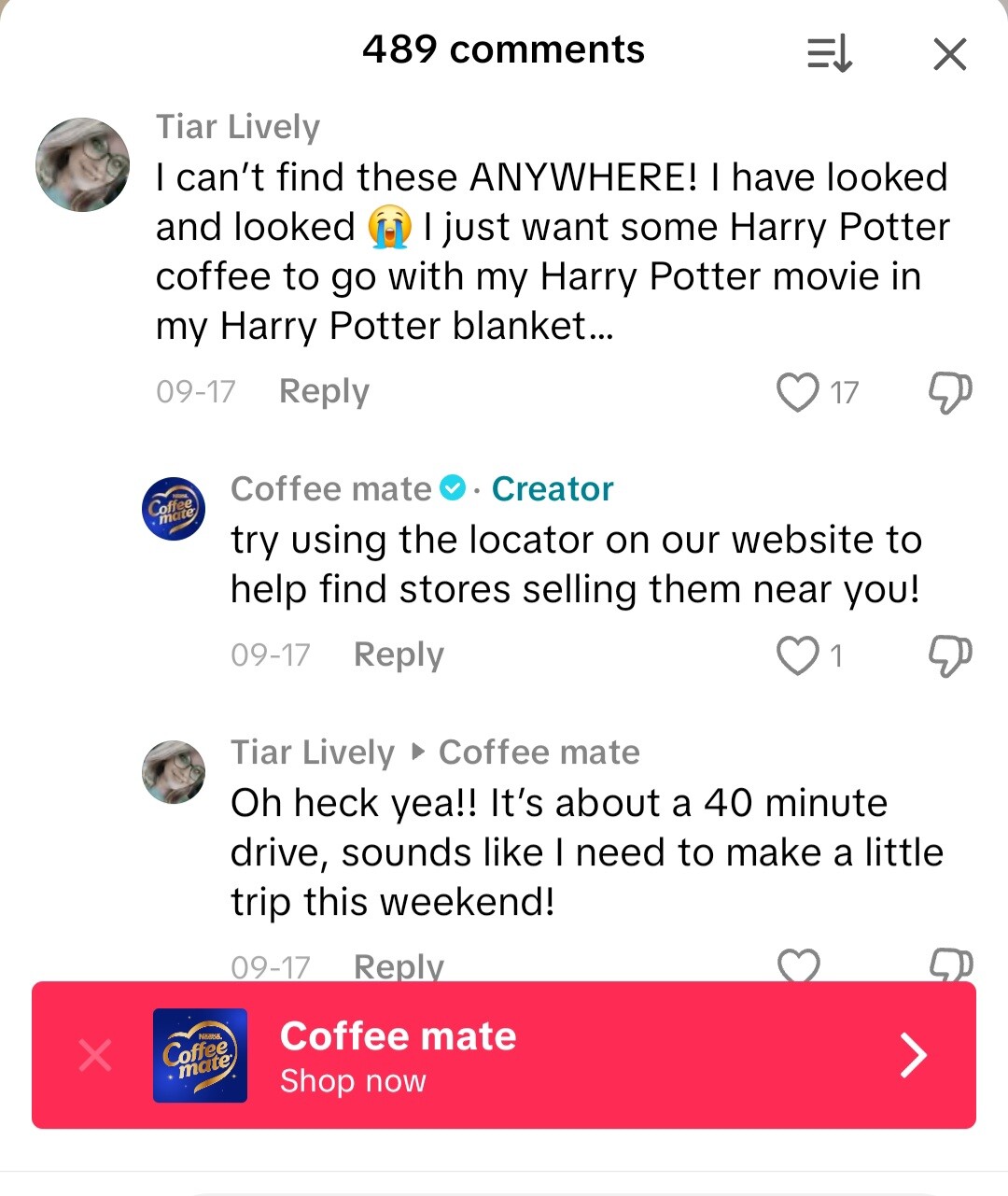Image resolution: width=1008 pixels, height=1196 pixels.
Task: Reply to Tiar Lively's weekend trip comment
Action: [x=399, y=966]
